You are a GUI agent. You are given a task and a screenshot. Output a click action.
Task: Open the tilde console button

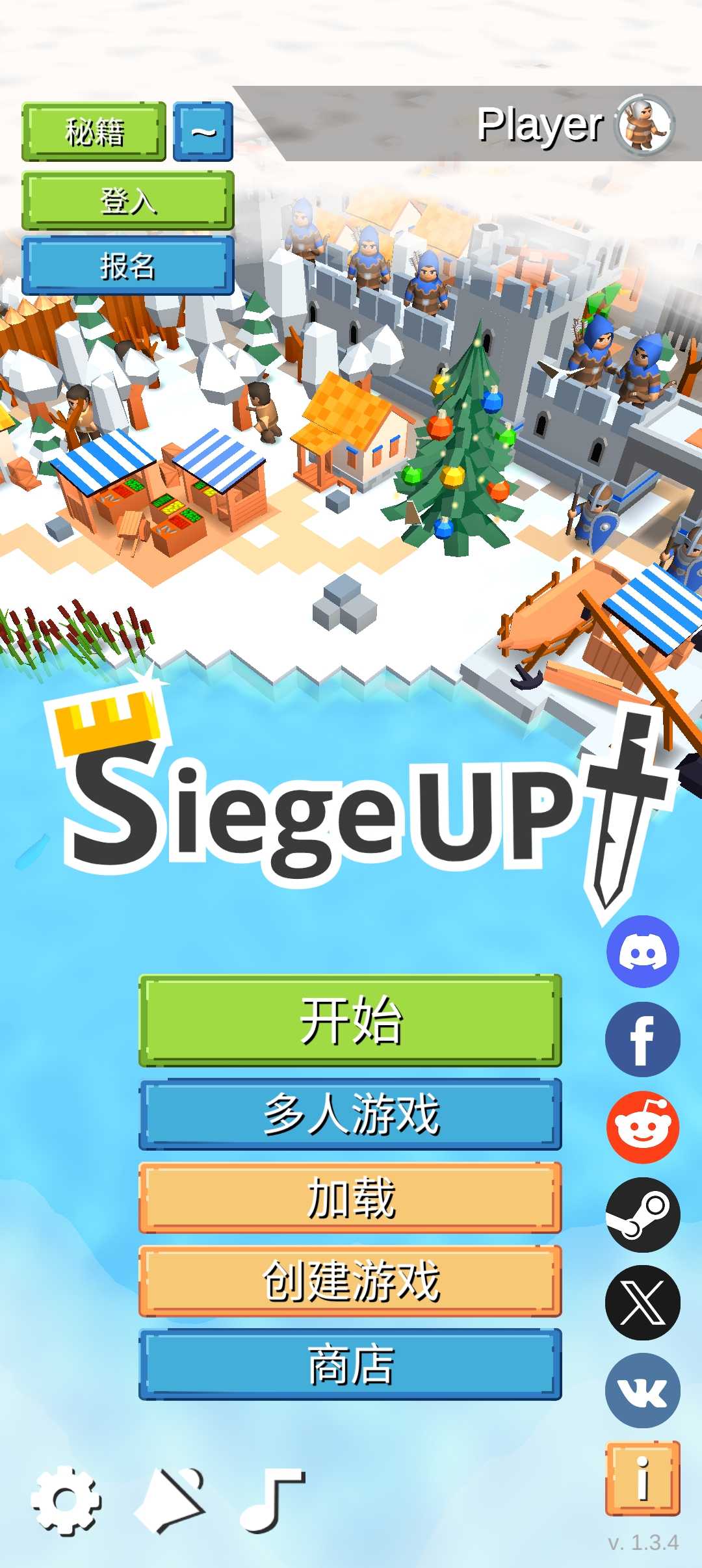pyautogui.click(x=203, y=132)
